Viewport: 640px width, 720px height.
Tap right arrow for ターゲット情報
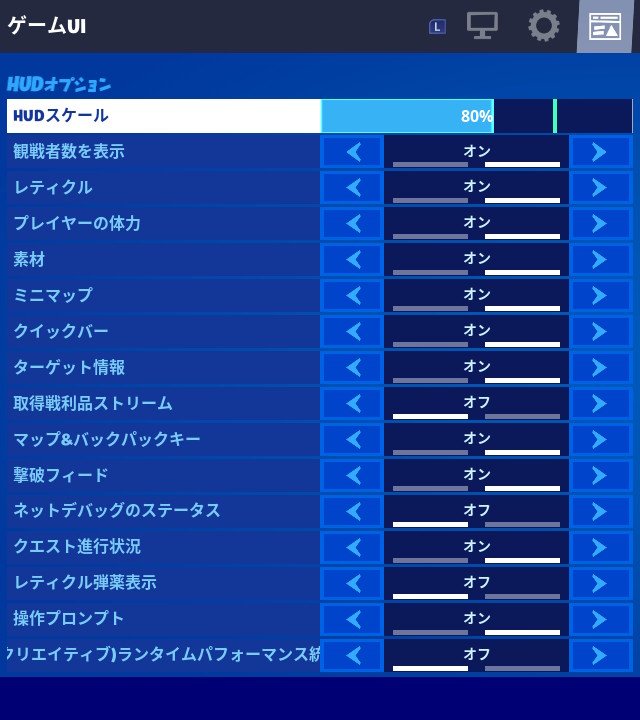click(600, 368)
